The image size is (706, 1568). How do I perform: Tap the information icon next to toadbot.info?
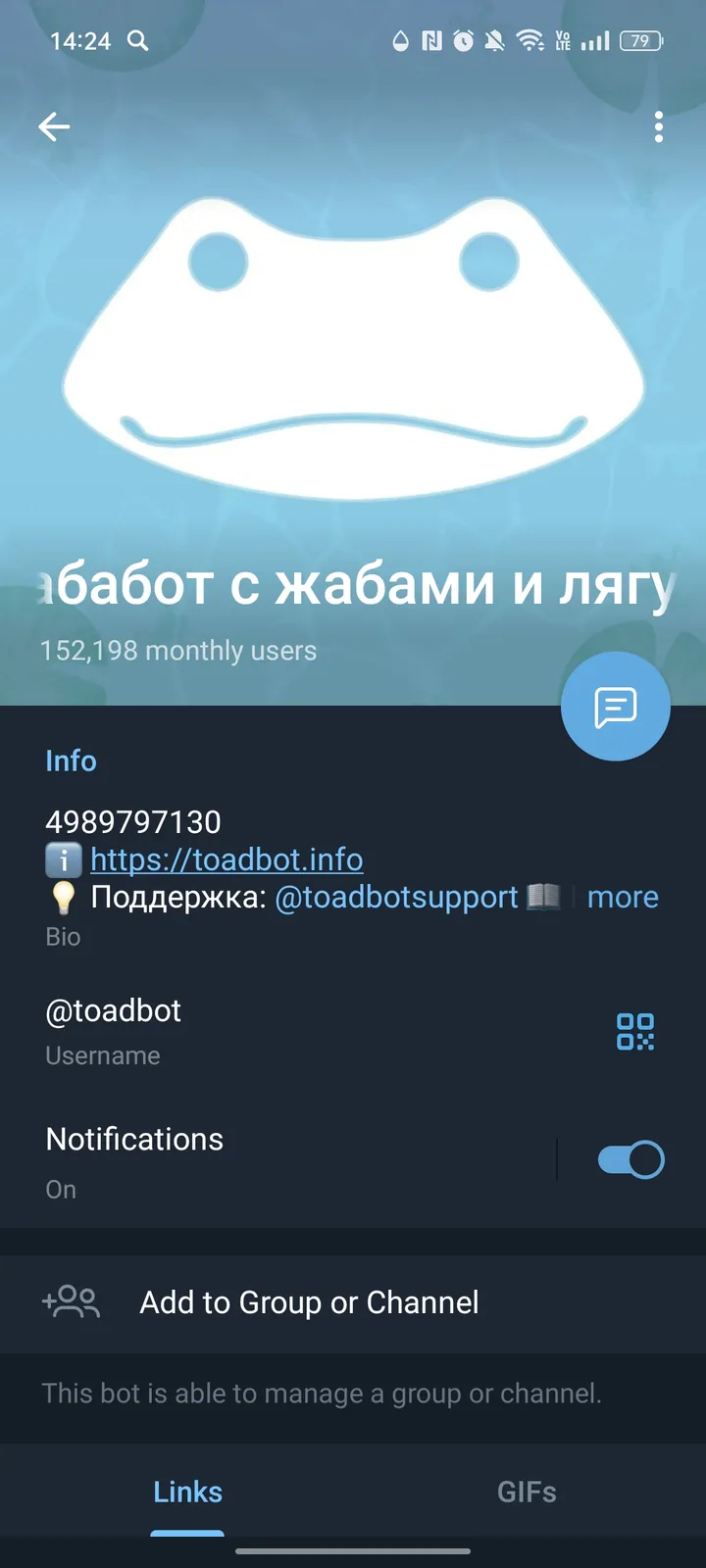click(x=63, y=859)
